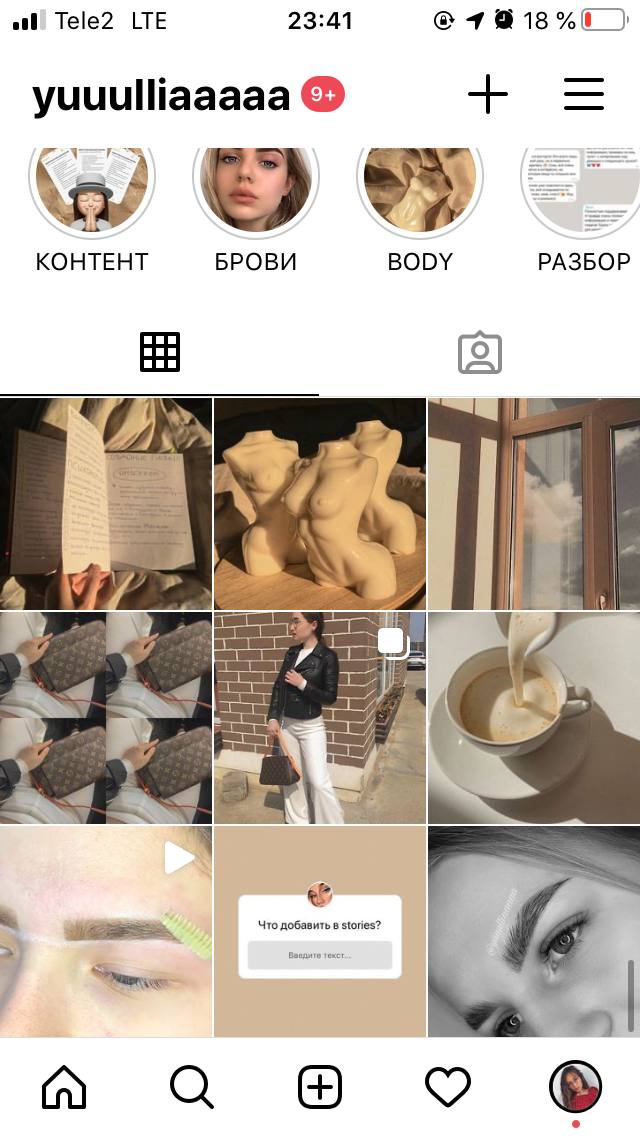Open the hamburger menu

pos(583,94)
